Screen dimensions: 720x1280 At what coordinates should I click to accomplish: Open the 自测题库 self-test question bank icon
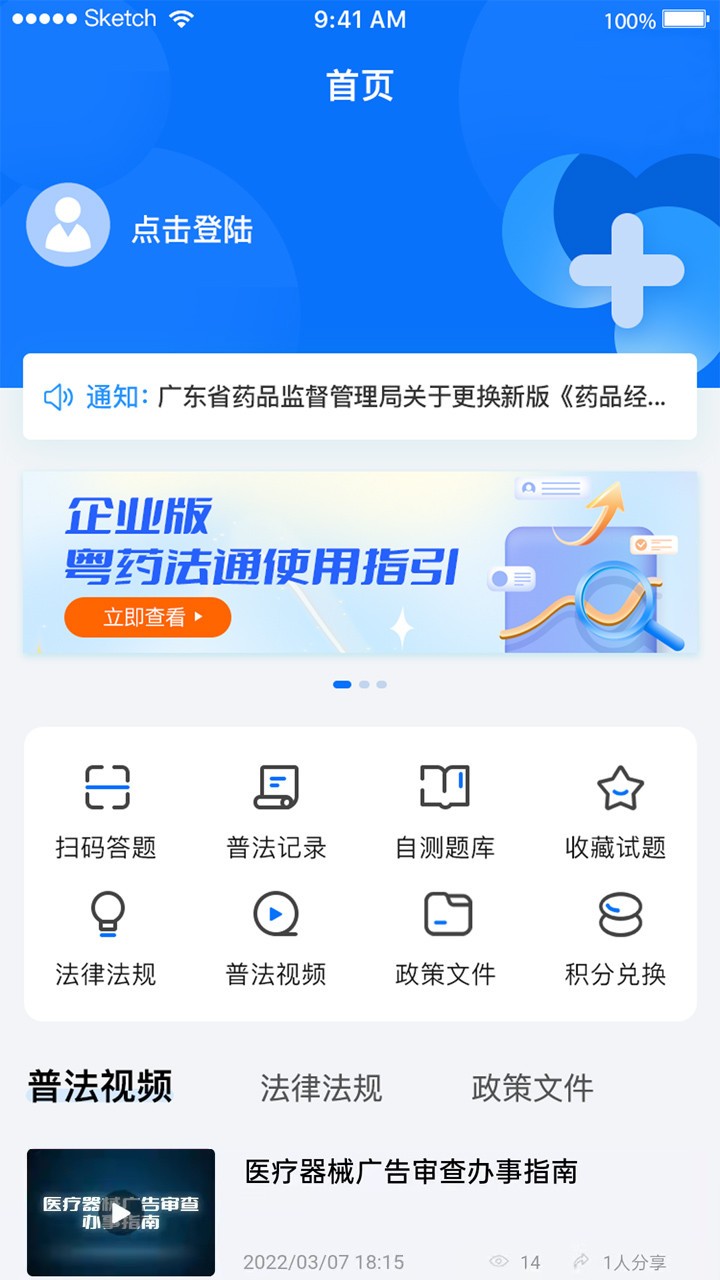click(446, 808)
